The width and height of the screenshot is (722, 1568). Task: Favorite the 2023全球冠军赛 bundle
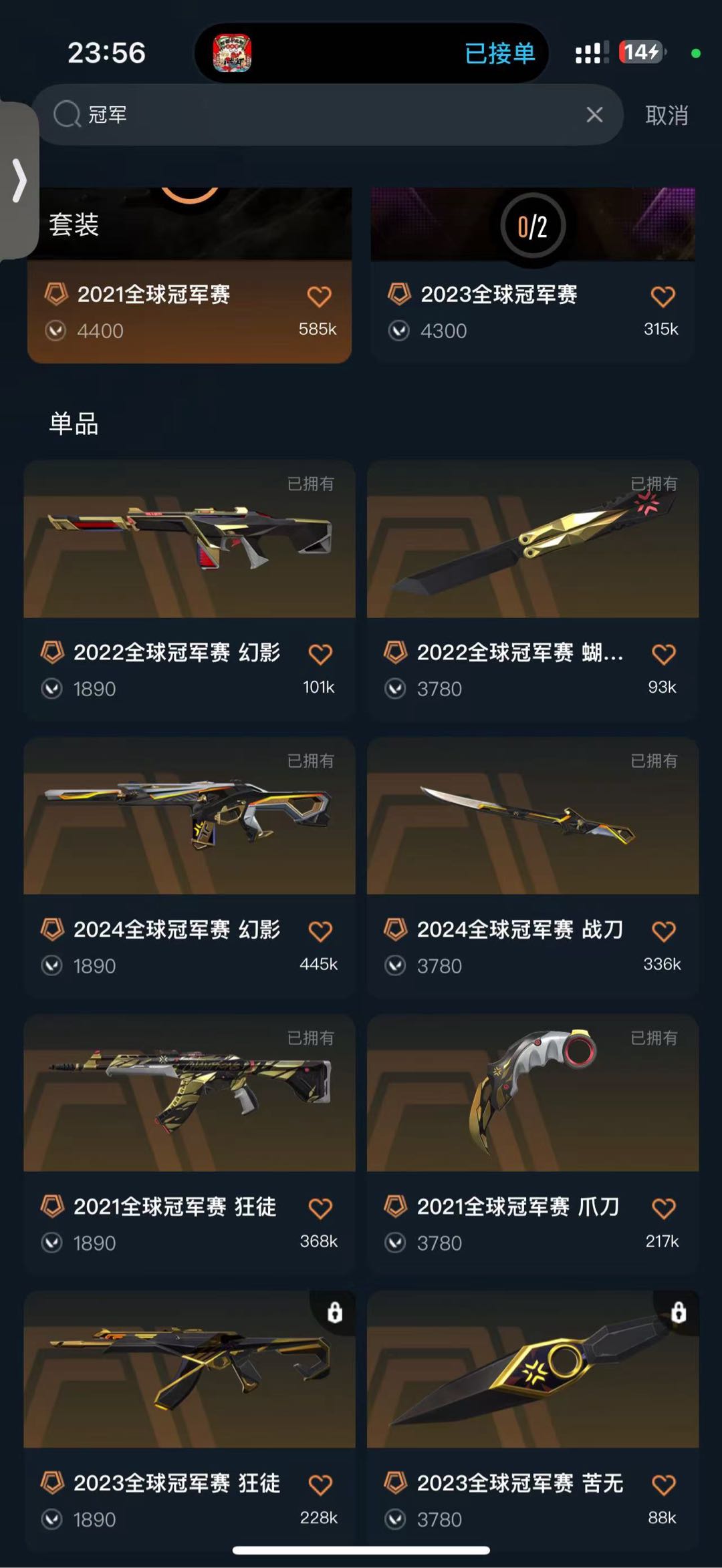click(663, 296)
